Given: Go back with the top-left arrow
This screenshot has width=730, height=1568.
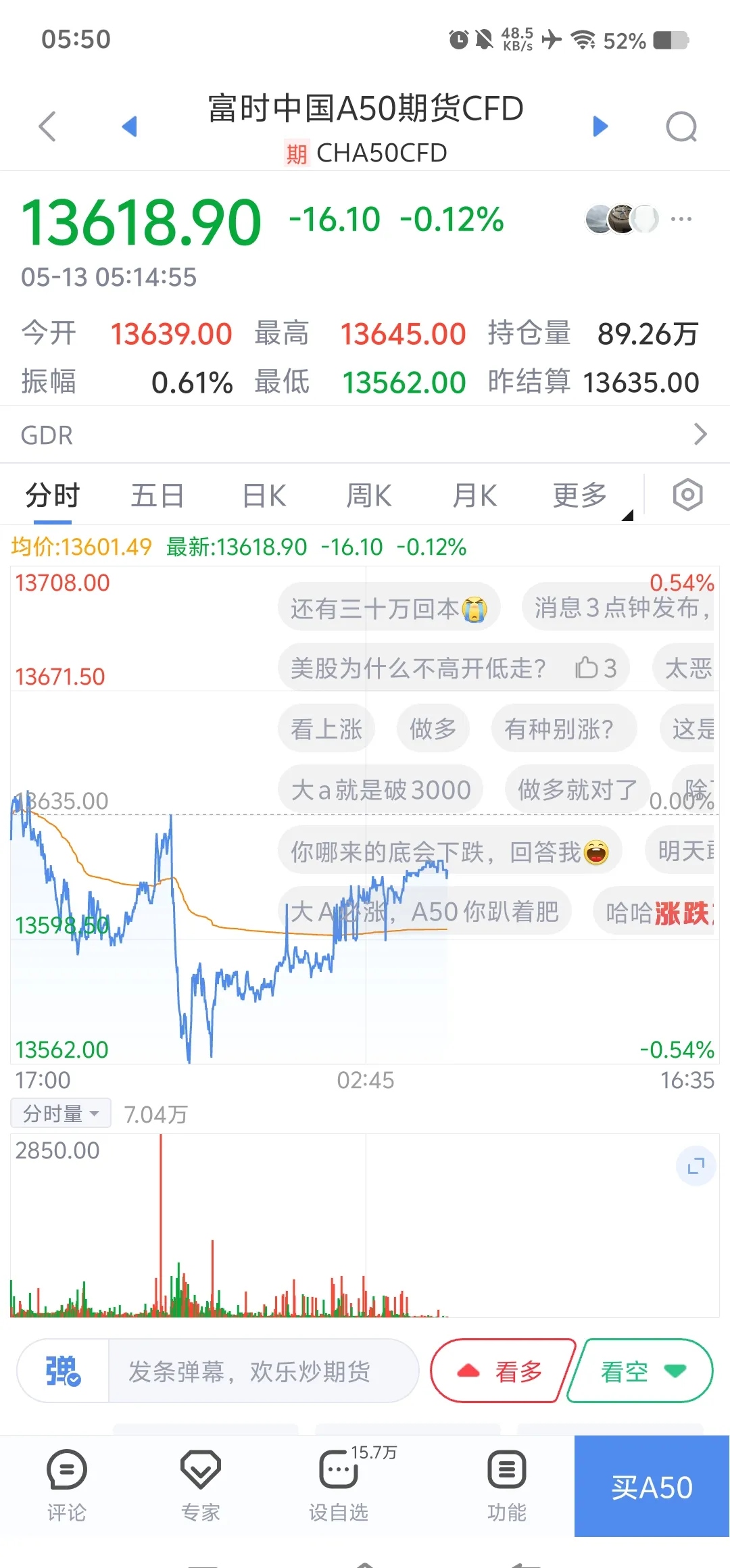Looking at the screenshot, I should (47, 126).
